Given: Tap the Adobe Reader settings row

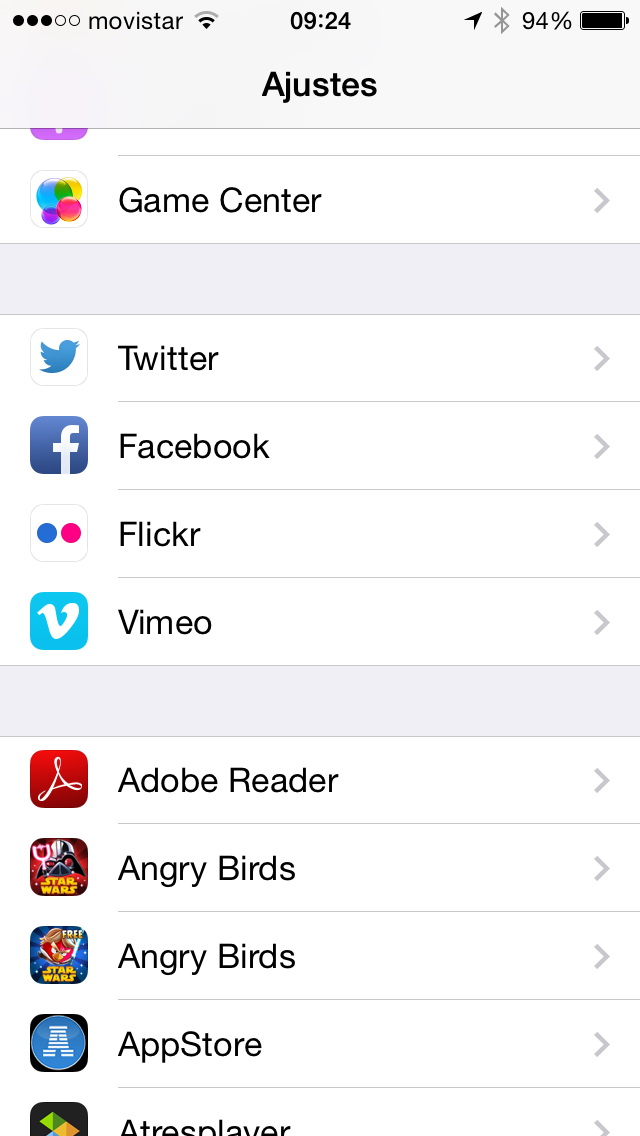Looking at the screenshot, I should [320, 780].
